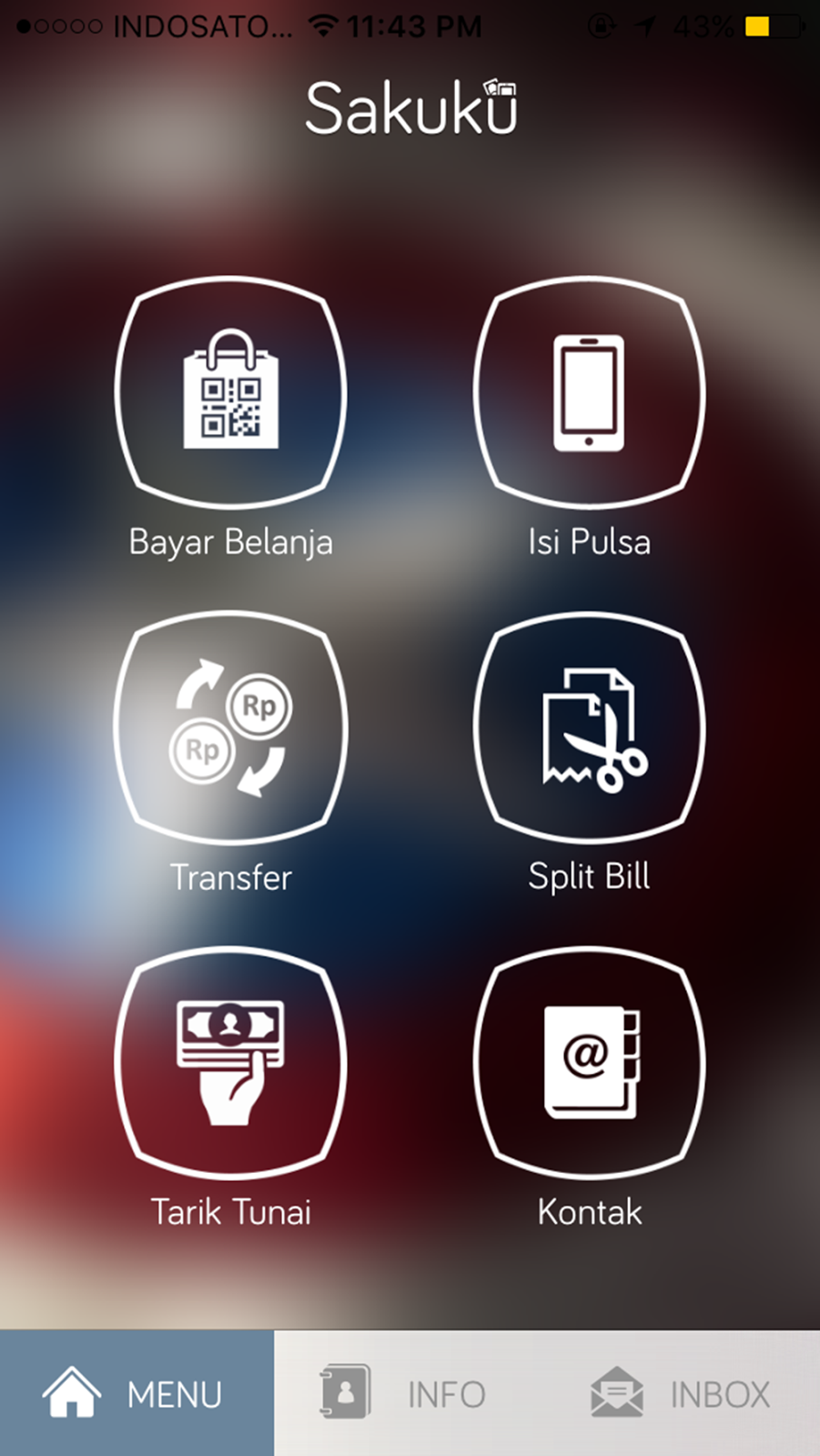This screenshot has height=1456, width=820.
Task: View the Kontak address book
Action: click(x=589, y=1063)
